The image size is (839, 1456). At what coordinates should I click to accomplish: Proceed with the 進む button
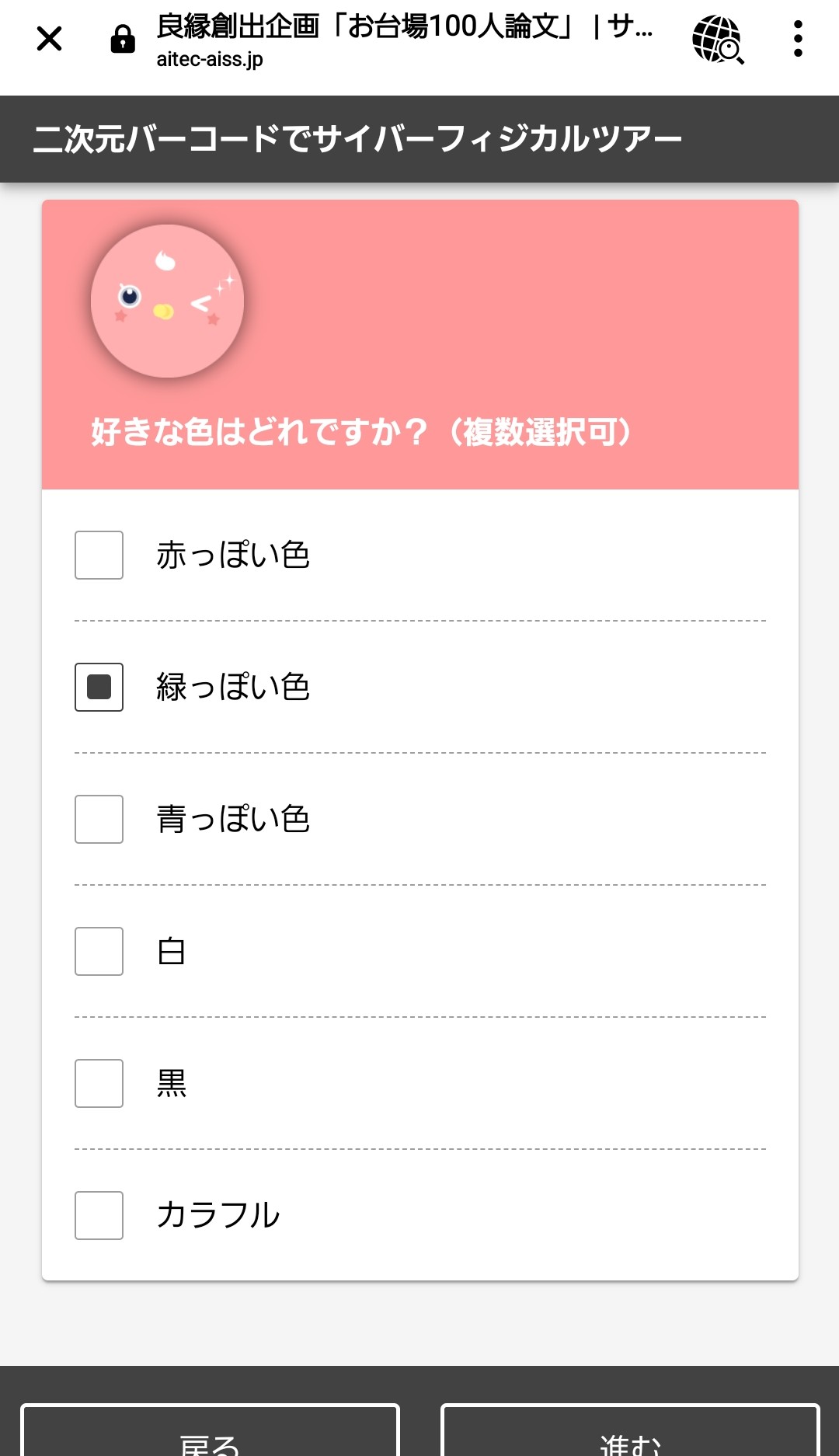[630, 1430]
